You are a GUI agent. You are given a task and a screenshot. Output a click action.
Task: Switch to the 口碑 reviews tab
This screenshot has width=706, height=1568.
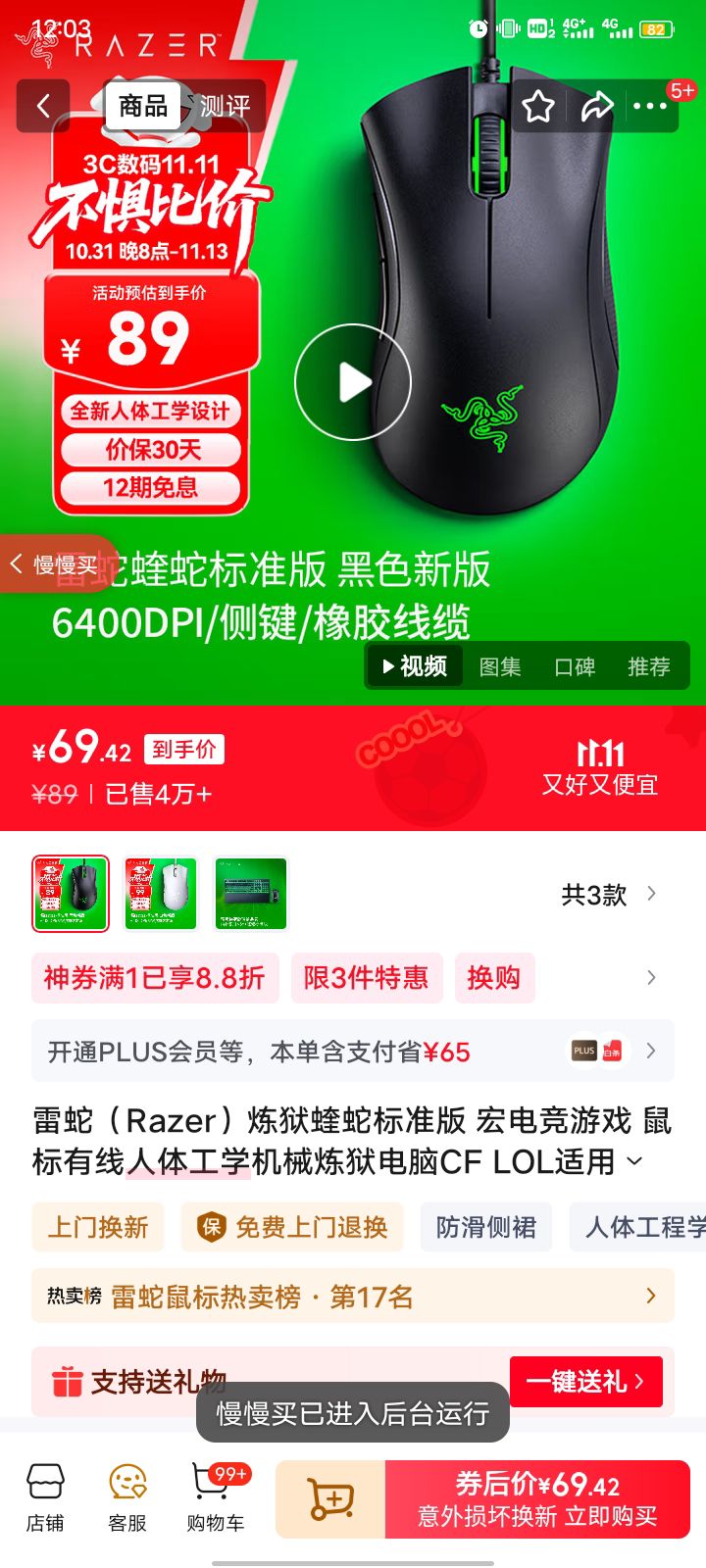575,665
